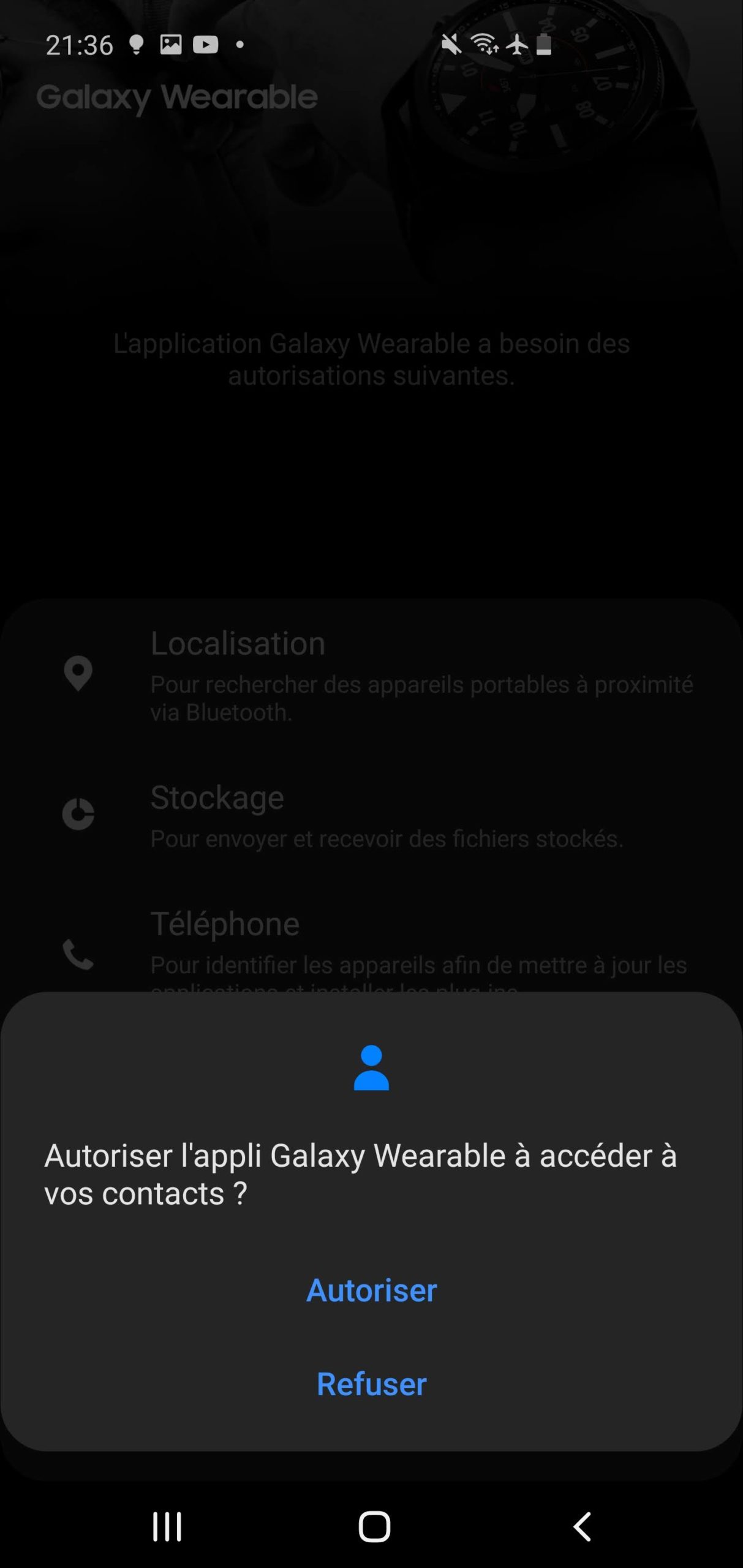This screenshot has height=1568, width=743.
Task: Choose Refuser to deny contacts access
Action: click(371, 1384)
